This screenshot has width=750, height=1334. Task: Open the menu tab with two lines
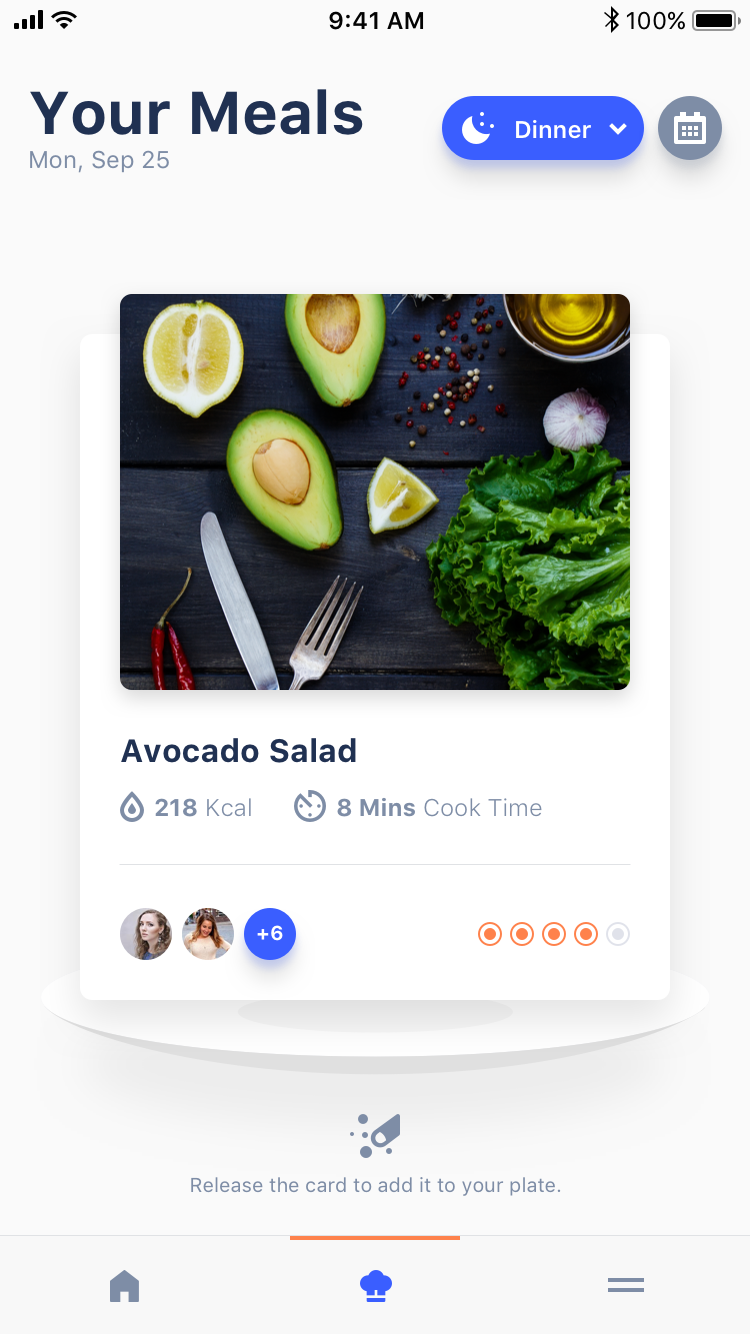(x=626, y=1285)
